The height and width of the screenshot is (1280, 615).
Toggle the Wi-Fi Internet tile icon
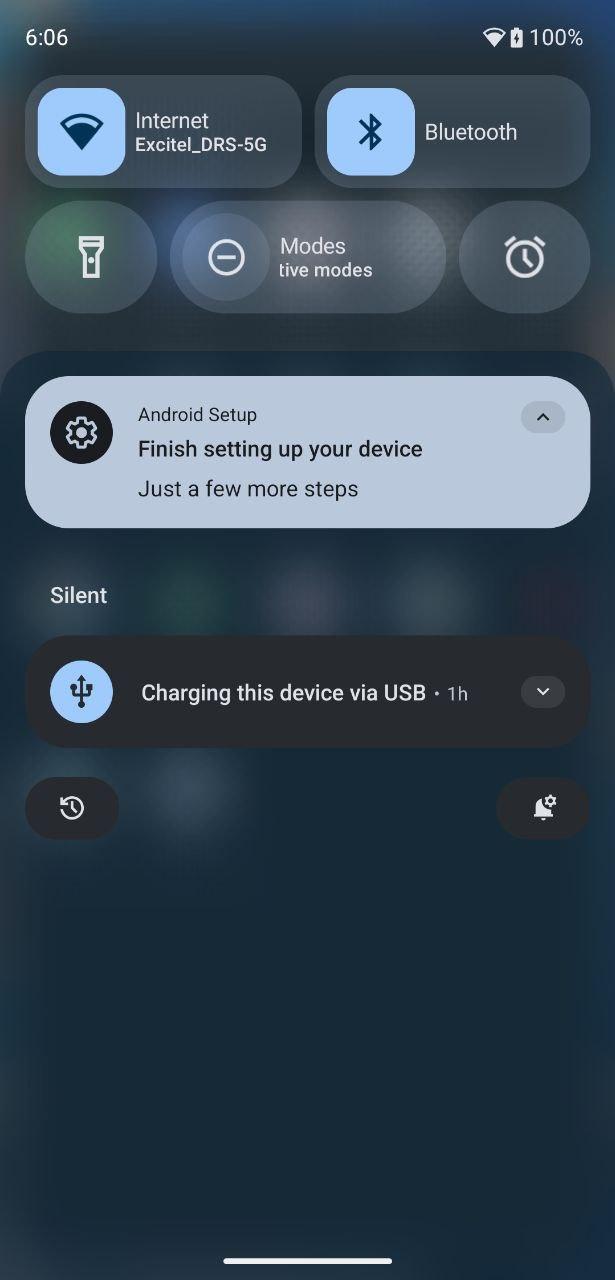pos(81,132)
